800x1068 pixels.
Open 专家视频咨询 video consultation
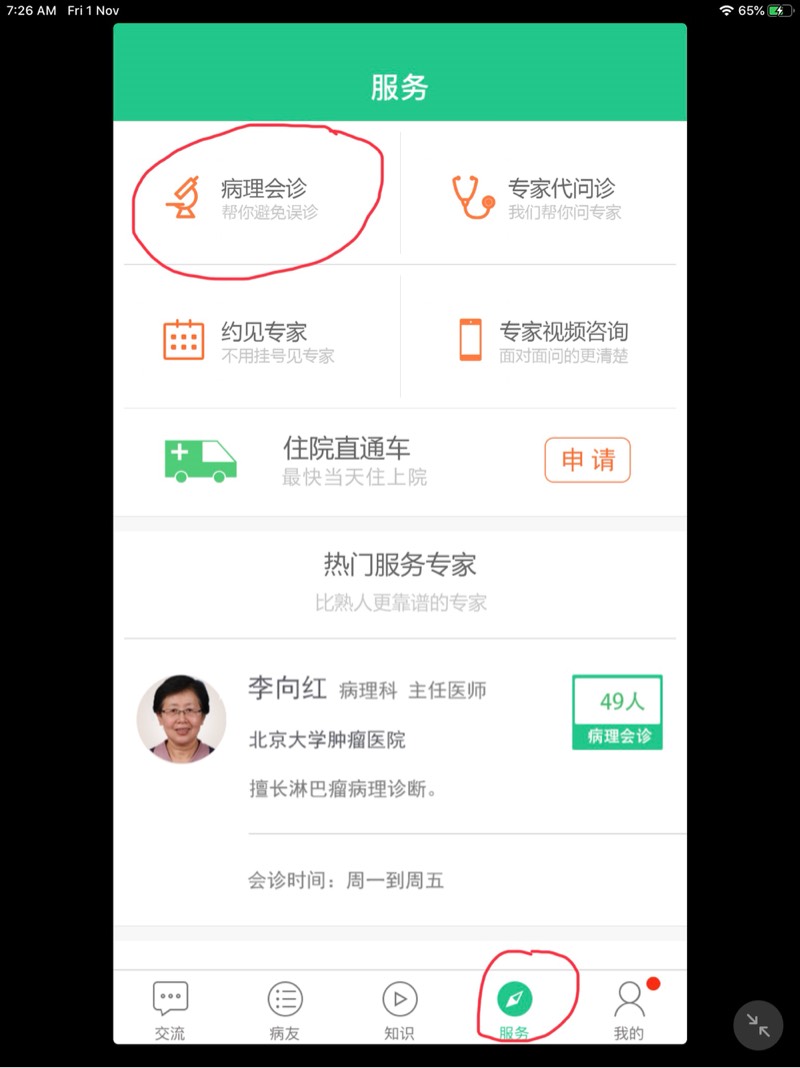pos(544,341)
